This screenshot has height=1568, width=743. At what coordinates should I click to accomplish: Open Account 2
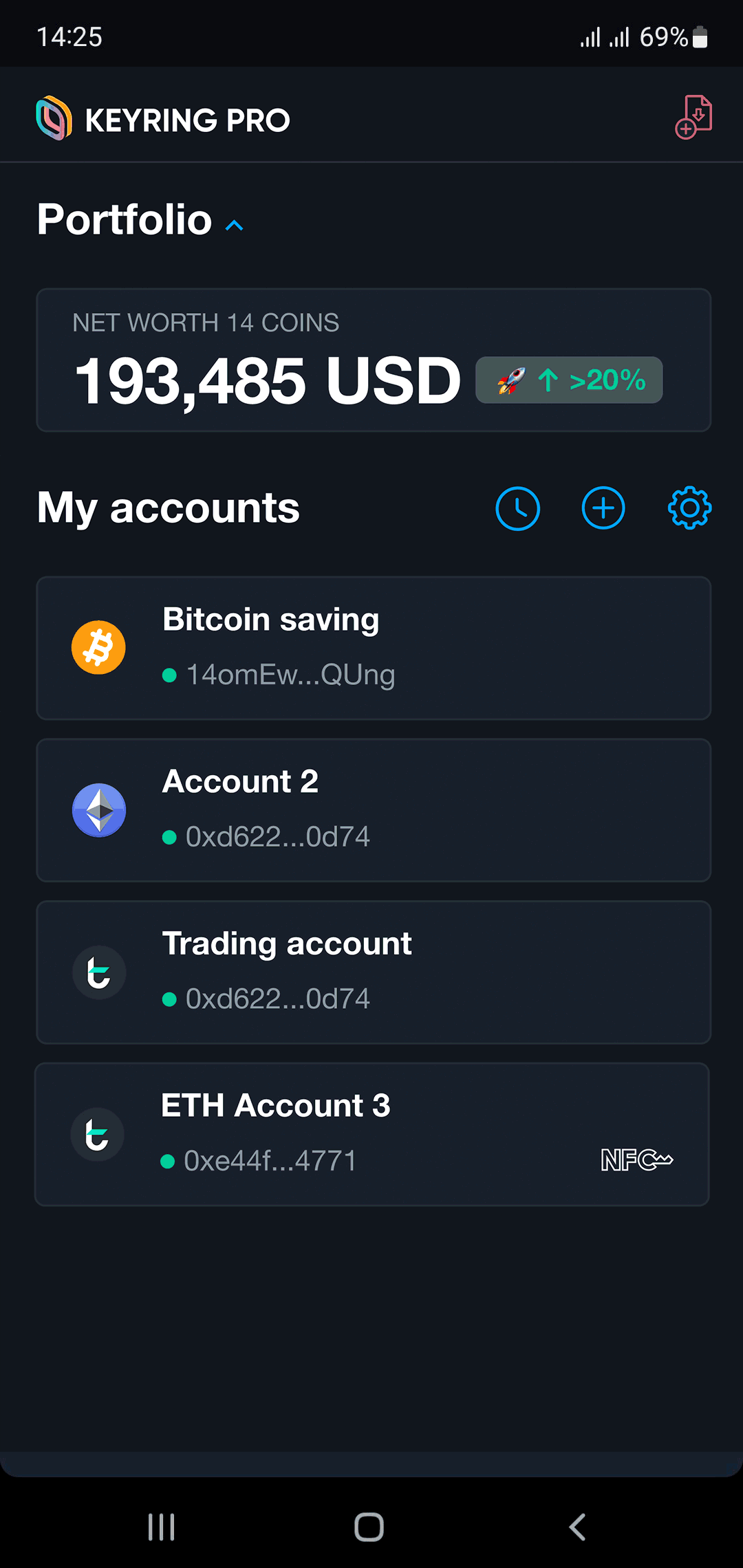coord(374,810)
